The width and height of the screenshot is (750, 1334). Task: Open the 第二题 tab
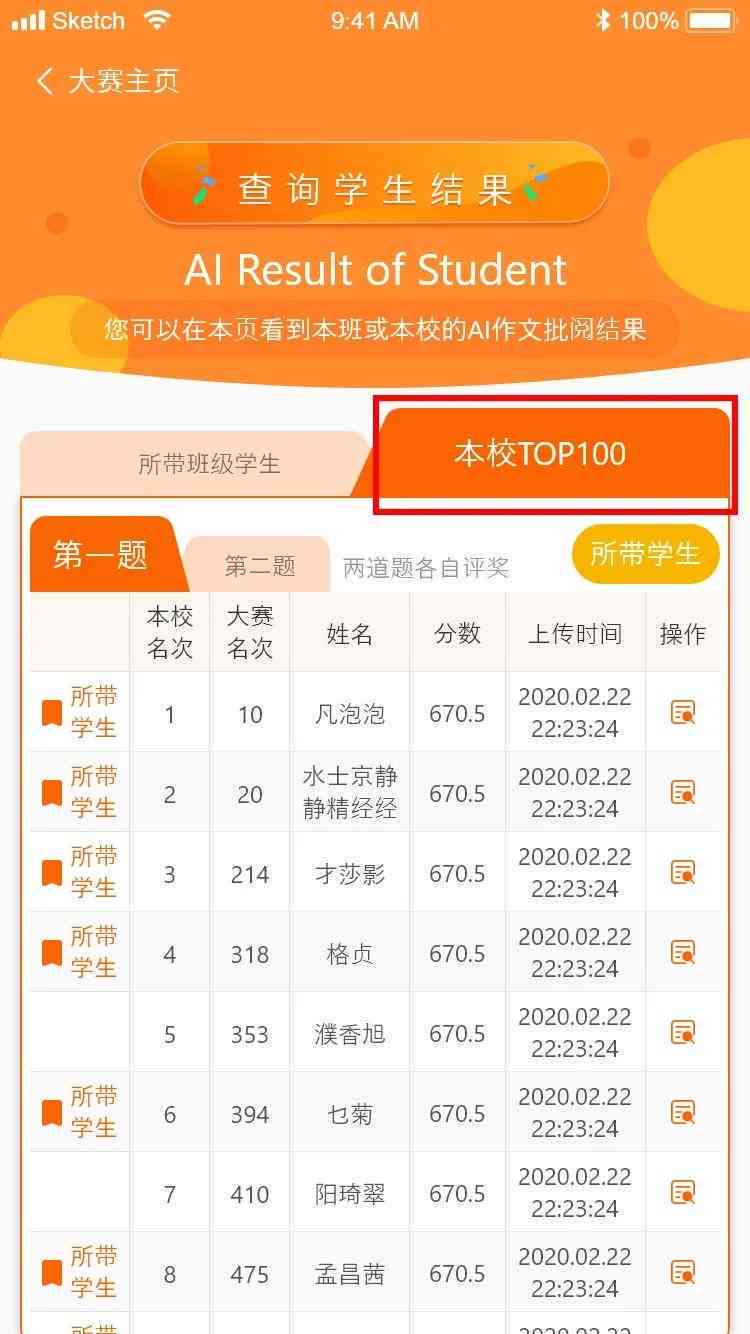point(260,566)
